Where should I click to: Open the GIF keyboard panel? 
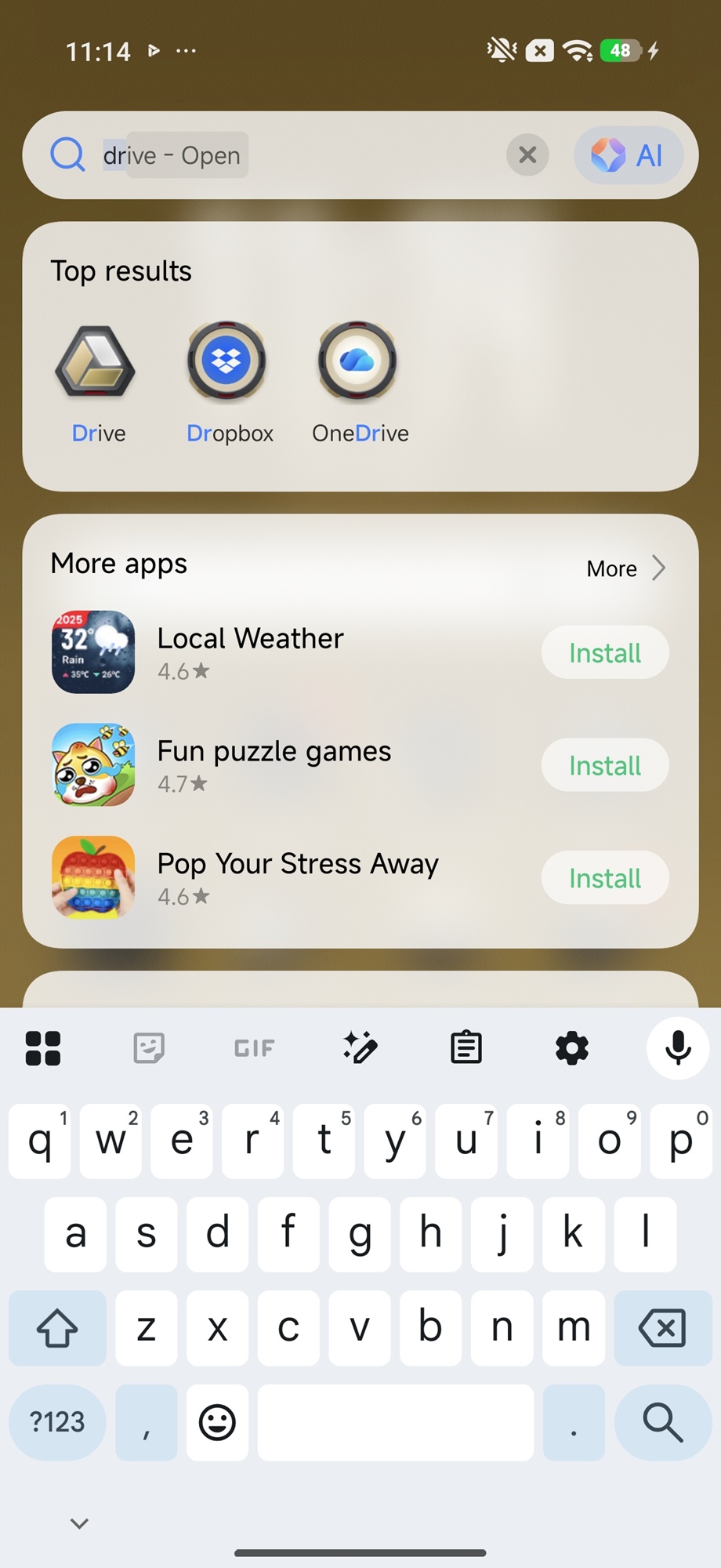pos(254,1047)
